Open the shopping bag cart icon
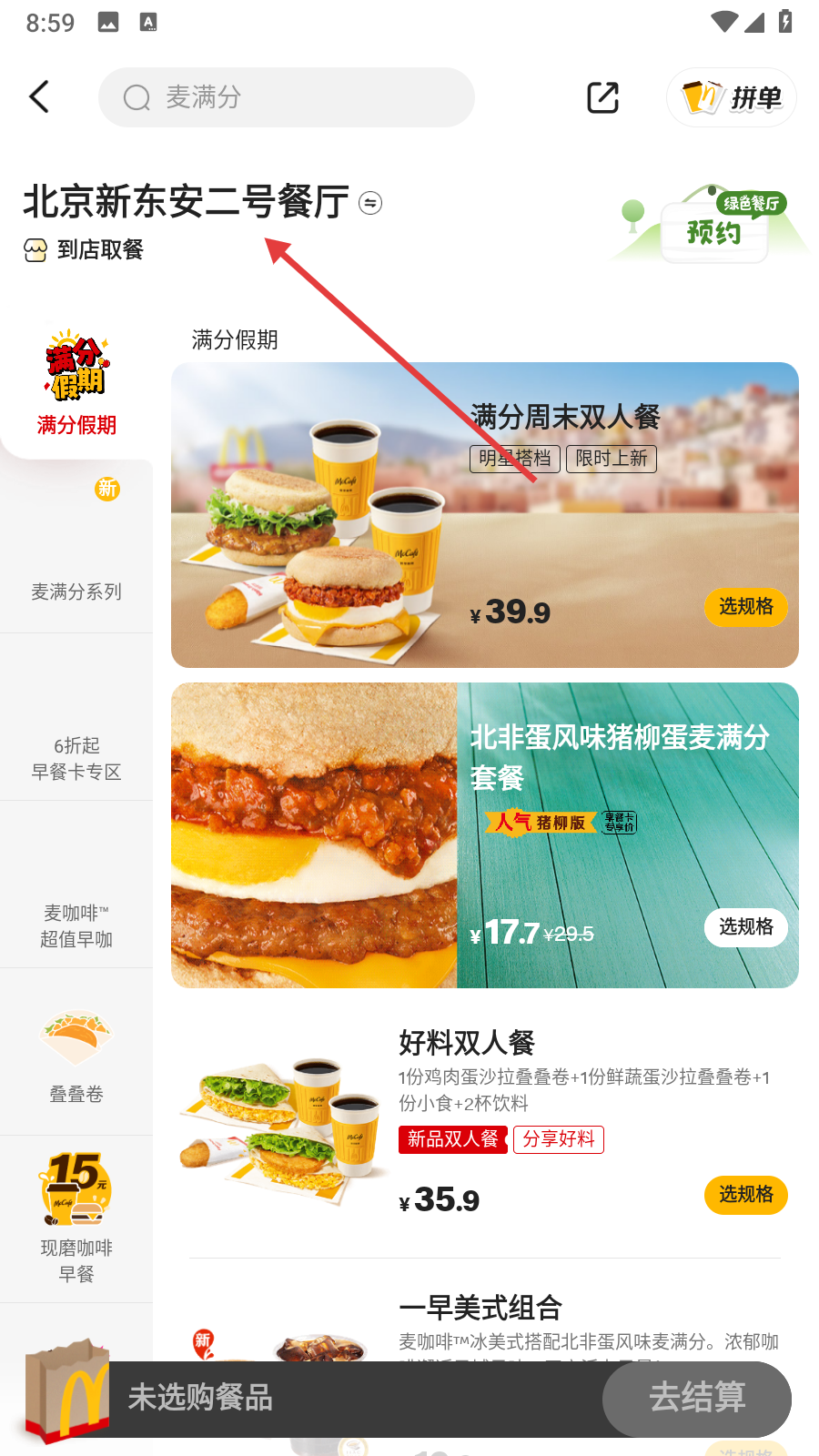 [66, 1390]
